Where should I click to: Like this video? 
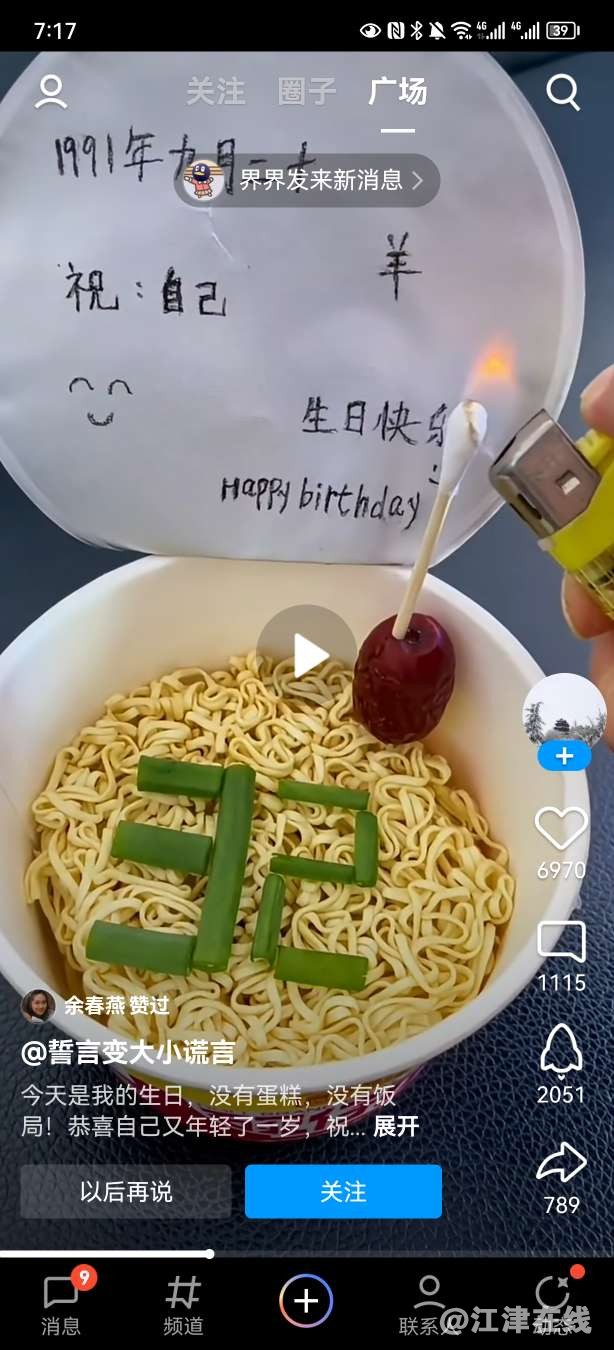pos(561,830)
